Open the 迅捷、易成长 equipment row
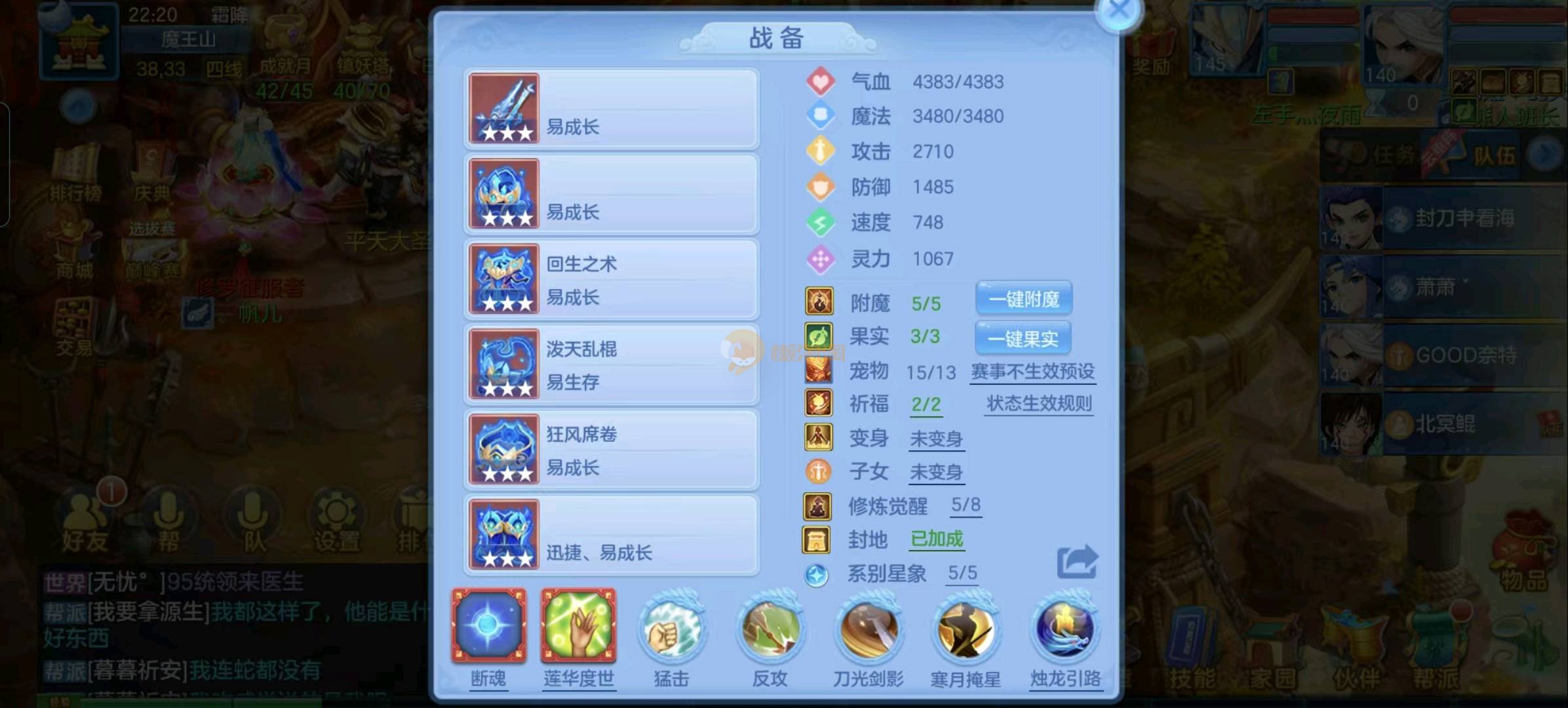The image size is (1568, 708). pos(611,536)
